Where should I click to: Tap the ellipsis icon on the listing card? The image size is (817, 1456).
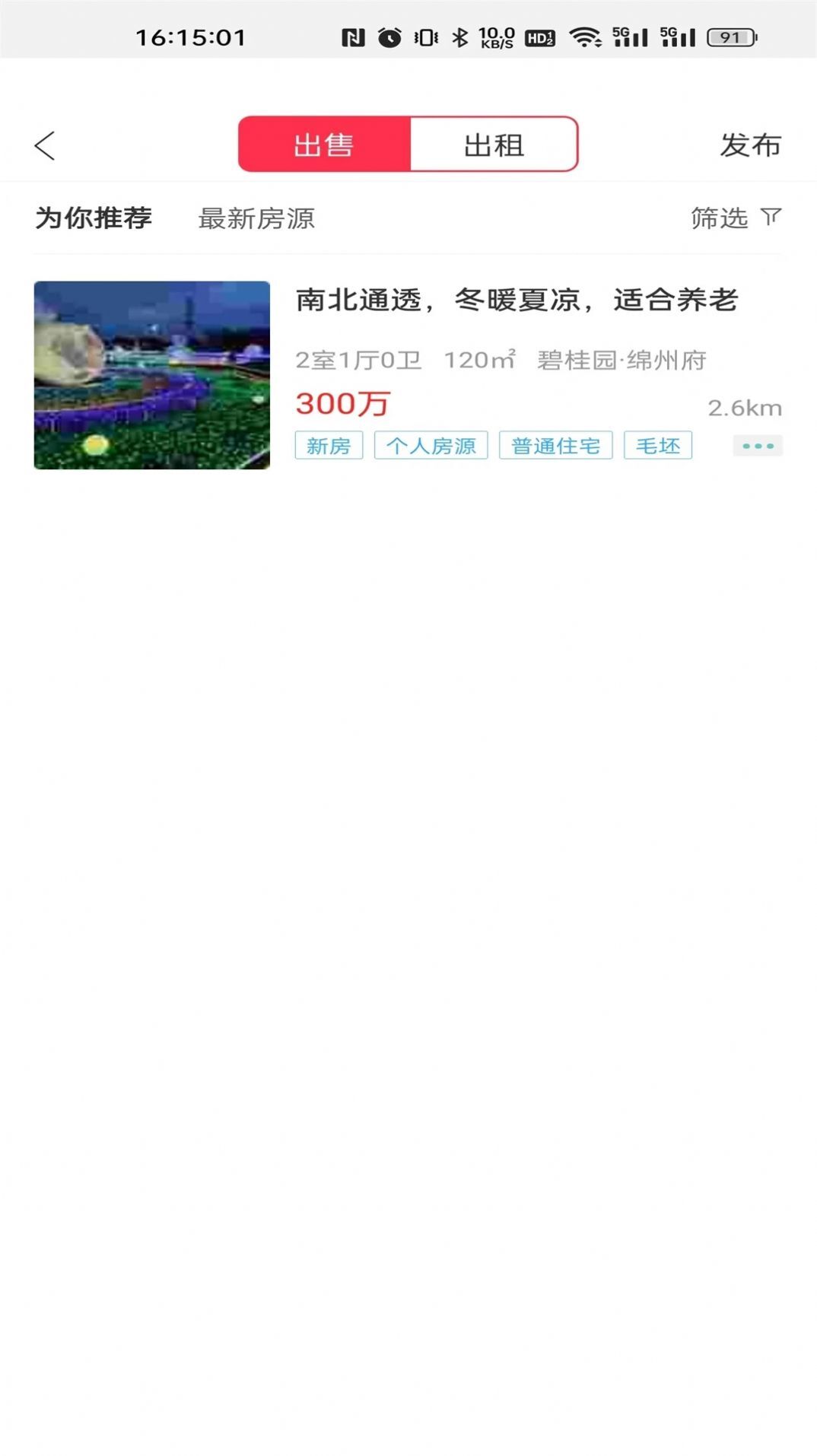point(757,446)
